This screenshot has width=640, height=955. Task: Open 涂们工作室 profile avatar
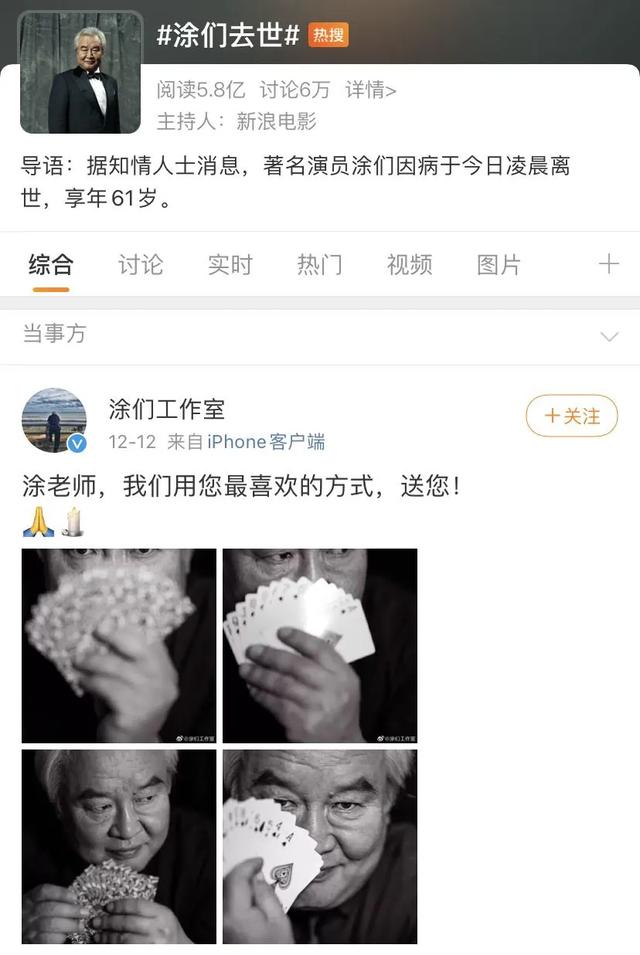[x=54, y=420]
